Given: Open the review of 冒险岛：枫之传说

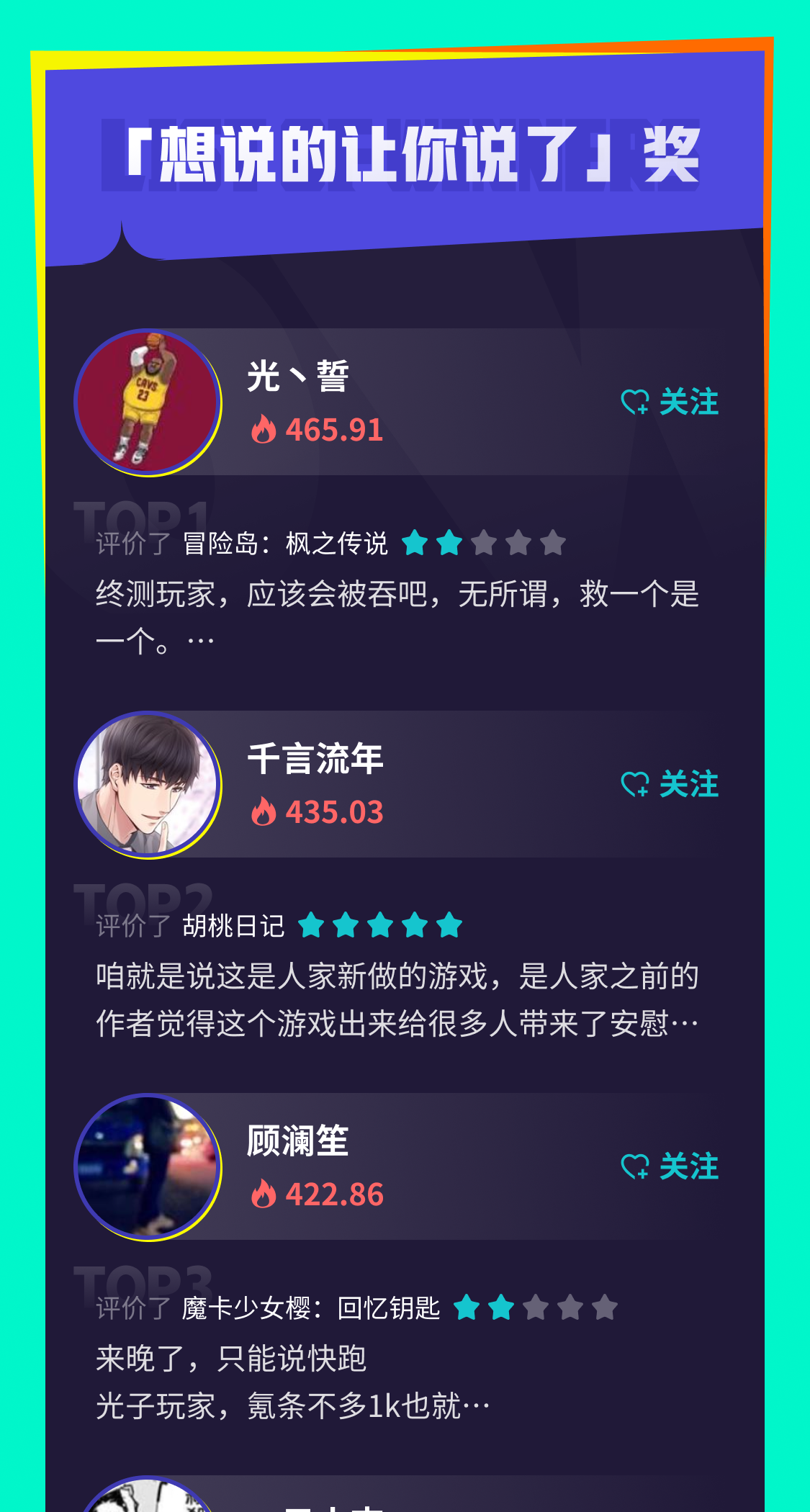Looking at the screenshot, I should coord(396,616).
